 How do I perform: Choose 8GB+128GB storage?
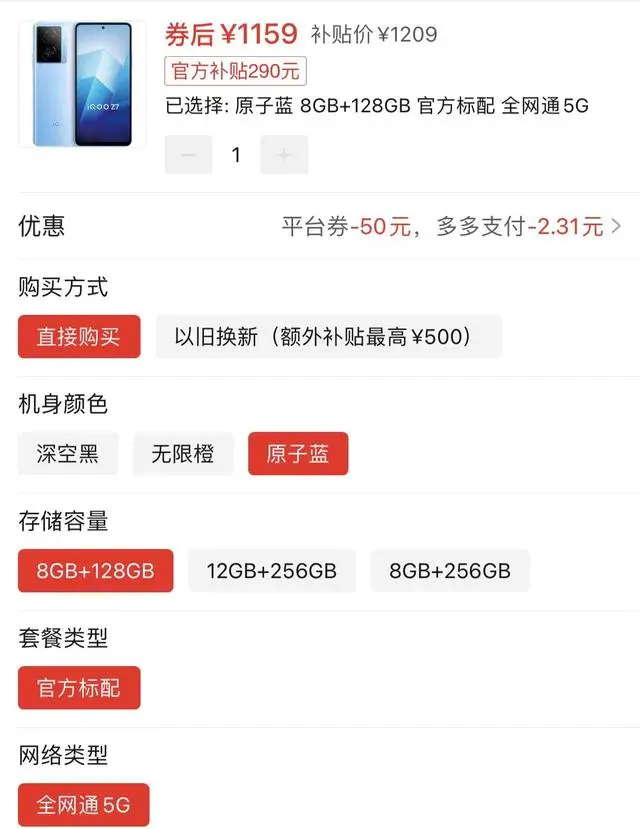coord(95,571)
